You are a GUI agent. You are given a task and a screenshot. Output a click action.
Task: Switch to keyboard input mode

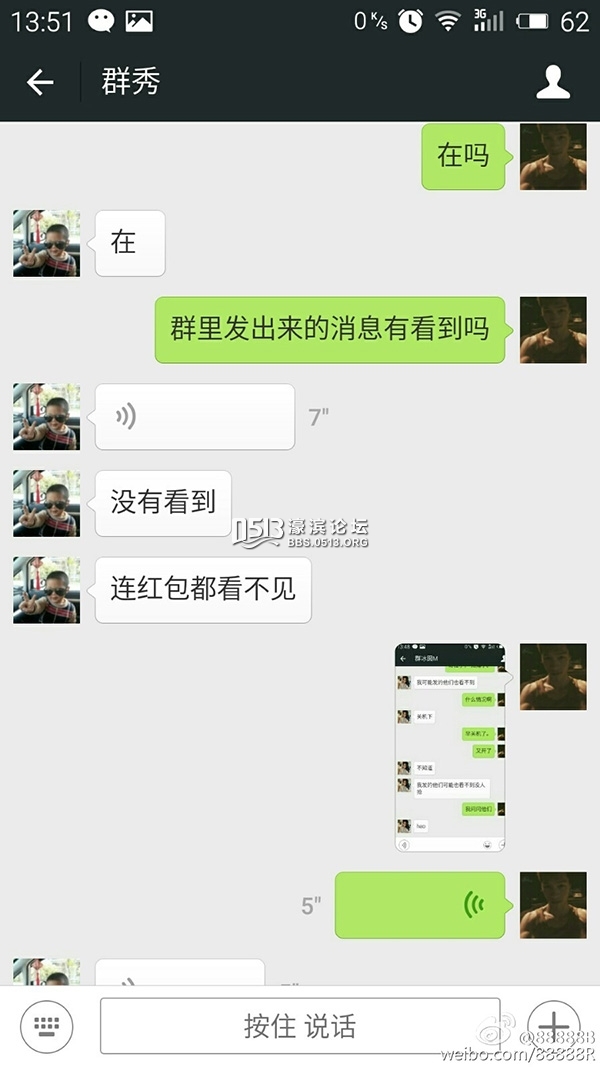[x=47, y=1025]
